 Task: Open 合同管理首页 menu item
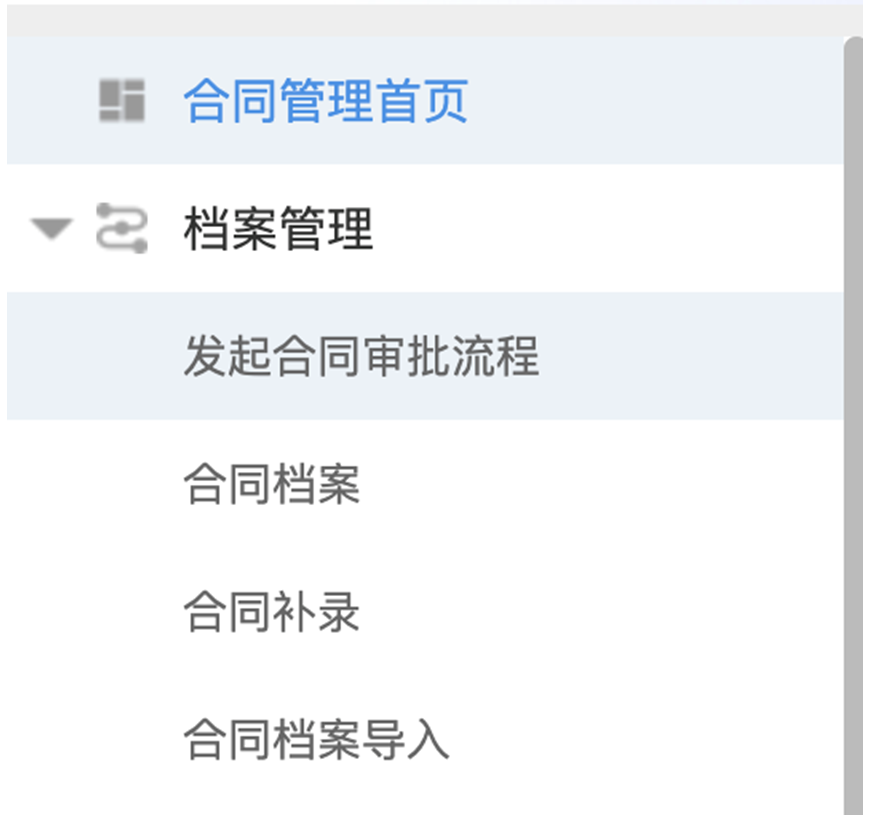[325, 102]
